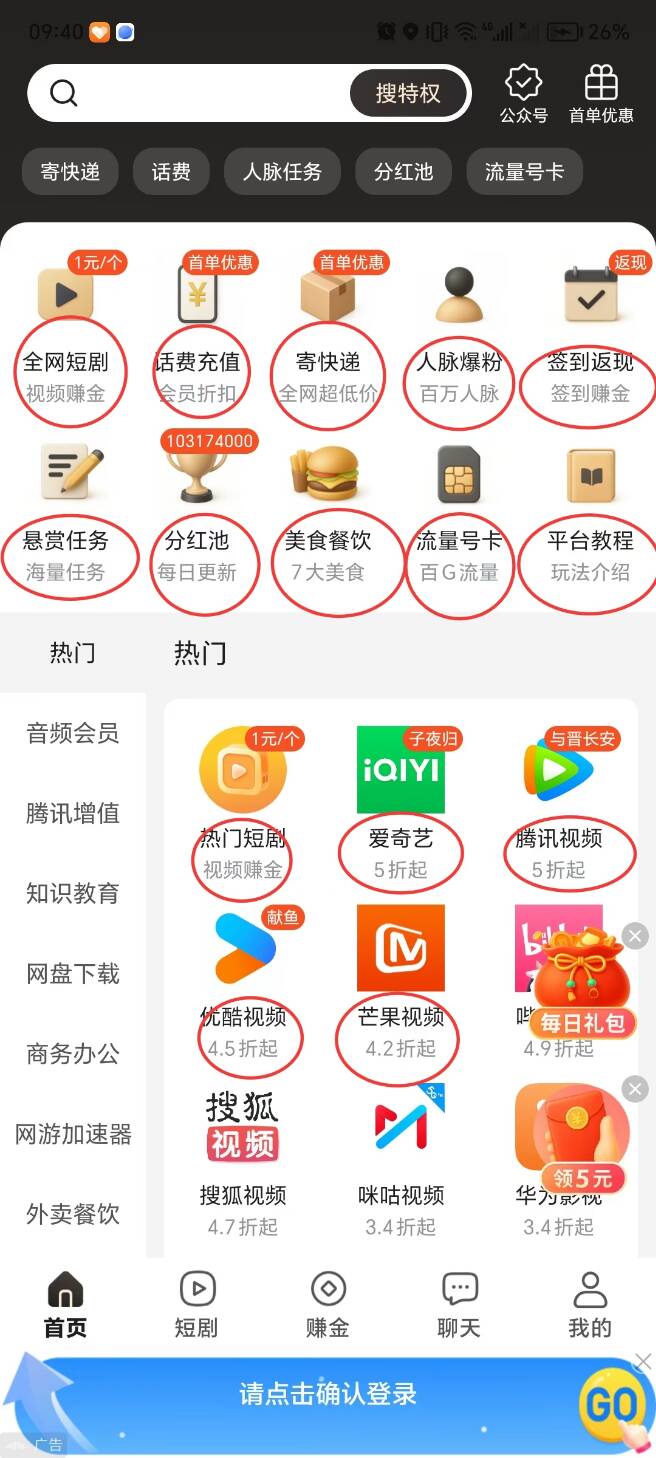Select 网游加速器 category
The height and width of the screenshot is (1458, 656).
click(73, 1134)
